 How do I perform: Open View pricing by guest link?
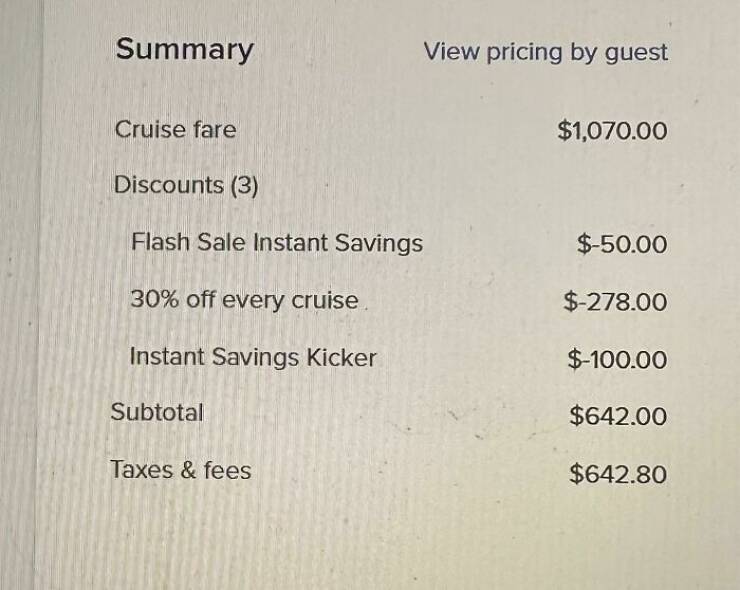[545, 52]
